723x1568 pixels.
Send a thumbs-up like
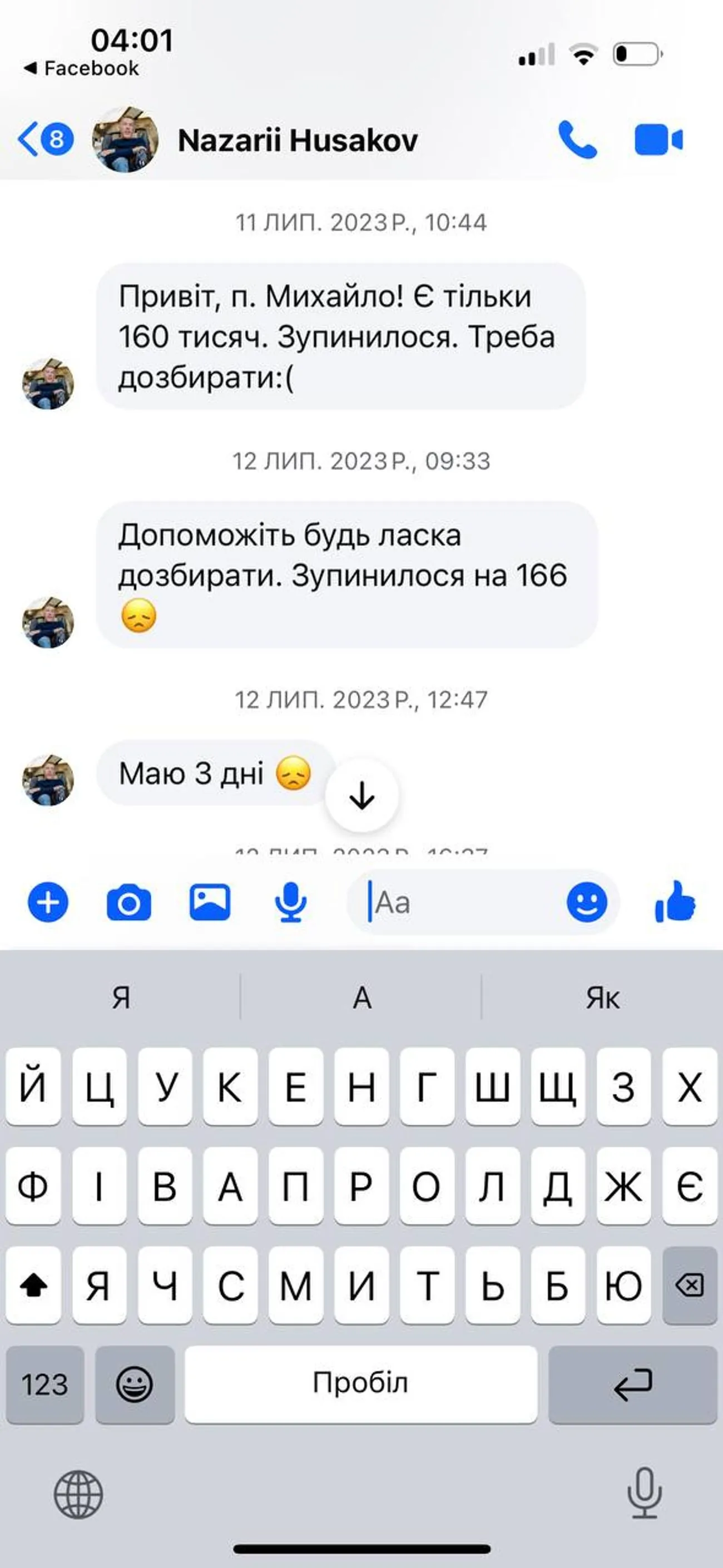click(676, 902)
